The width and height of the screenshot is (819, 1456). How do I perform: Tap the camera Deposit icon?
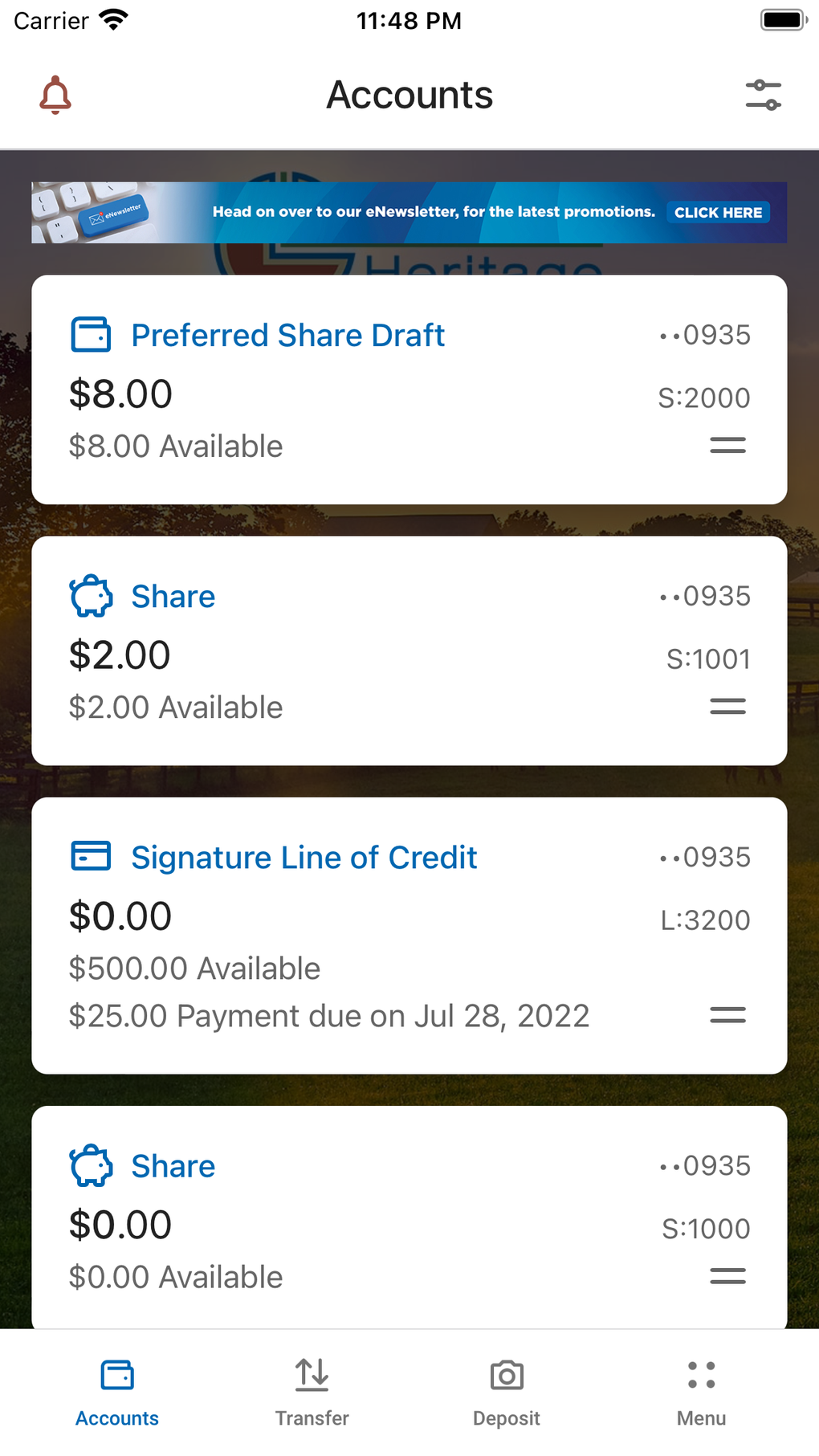(x=507, y=1375)
